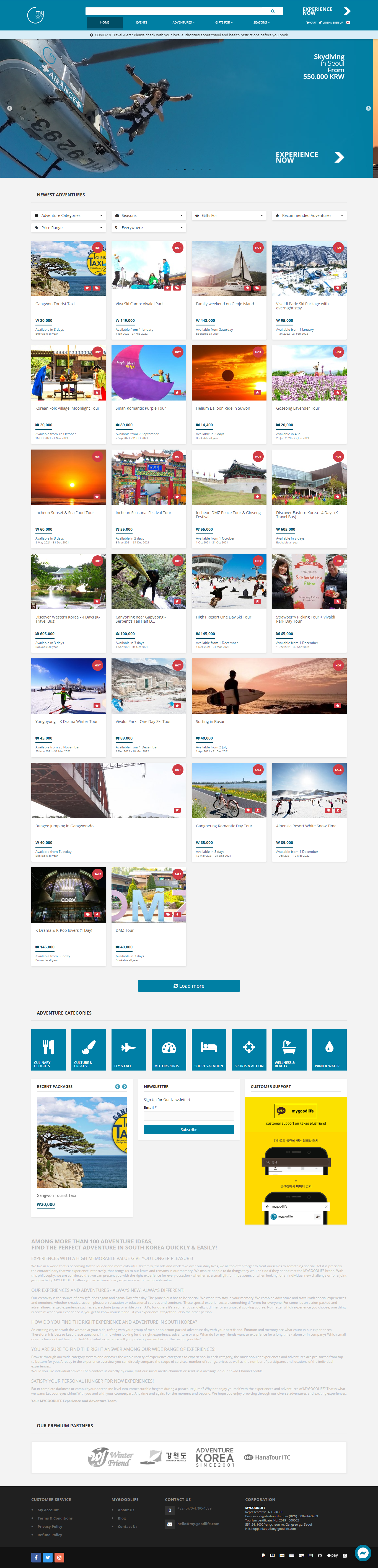Open the Wind & Water category tile

click(x=329, y=1049)
